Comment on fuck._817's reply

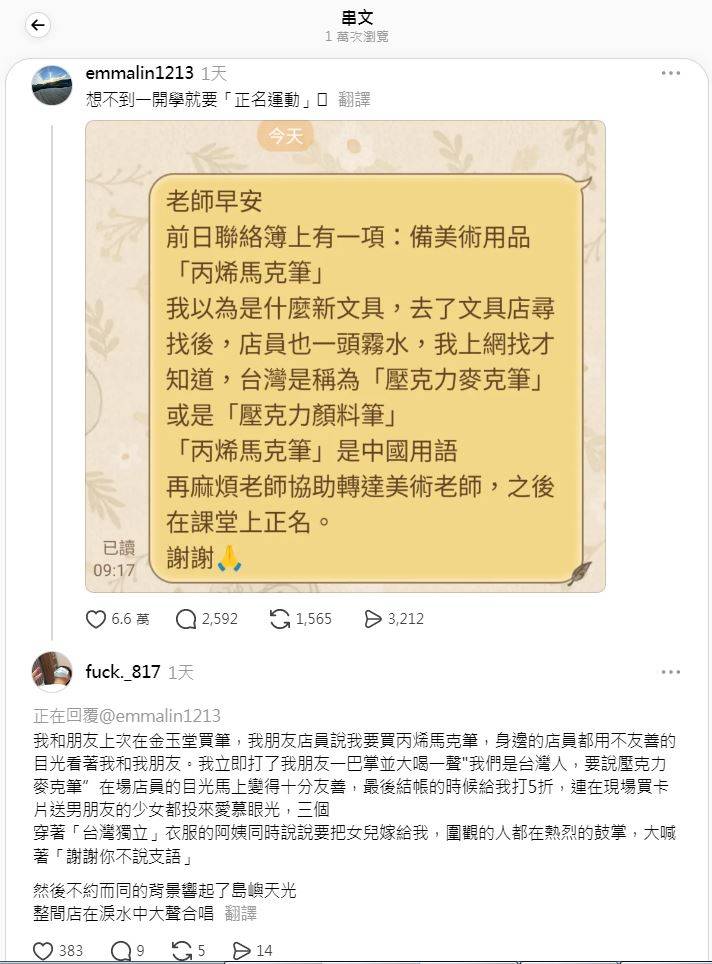(120, 950)
